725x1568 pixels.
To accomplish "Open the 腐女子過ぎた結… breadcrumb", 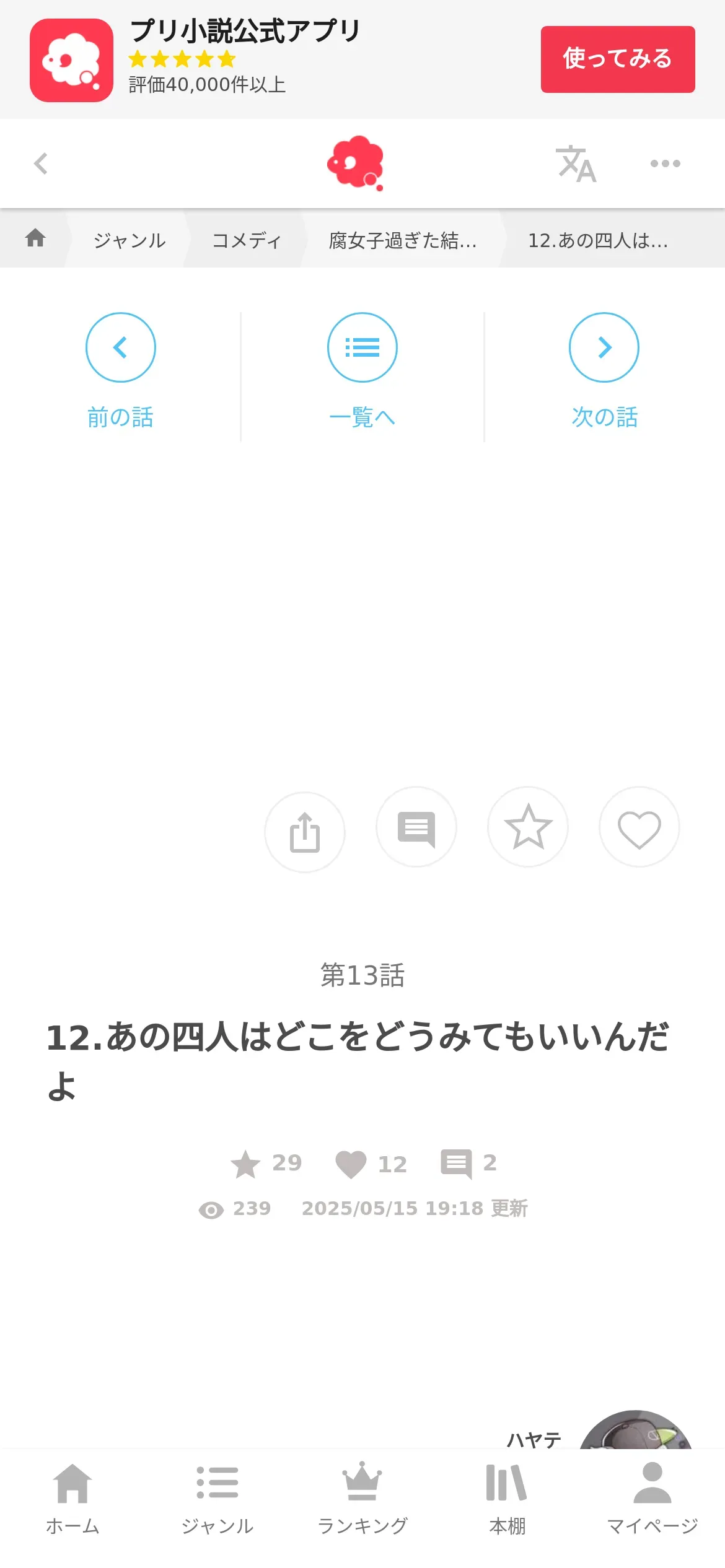I will [403, 240].
